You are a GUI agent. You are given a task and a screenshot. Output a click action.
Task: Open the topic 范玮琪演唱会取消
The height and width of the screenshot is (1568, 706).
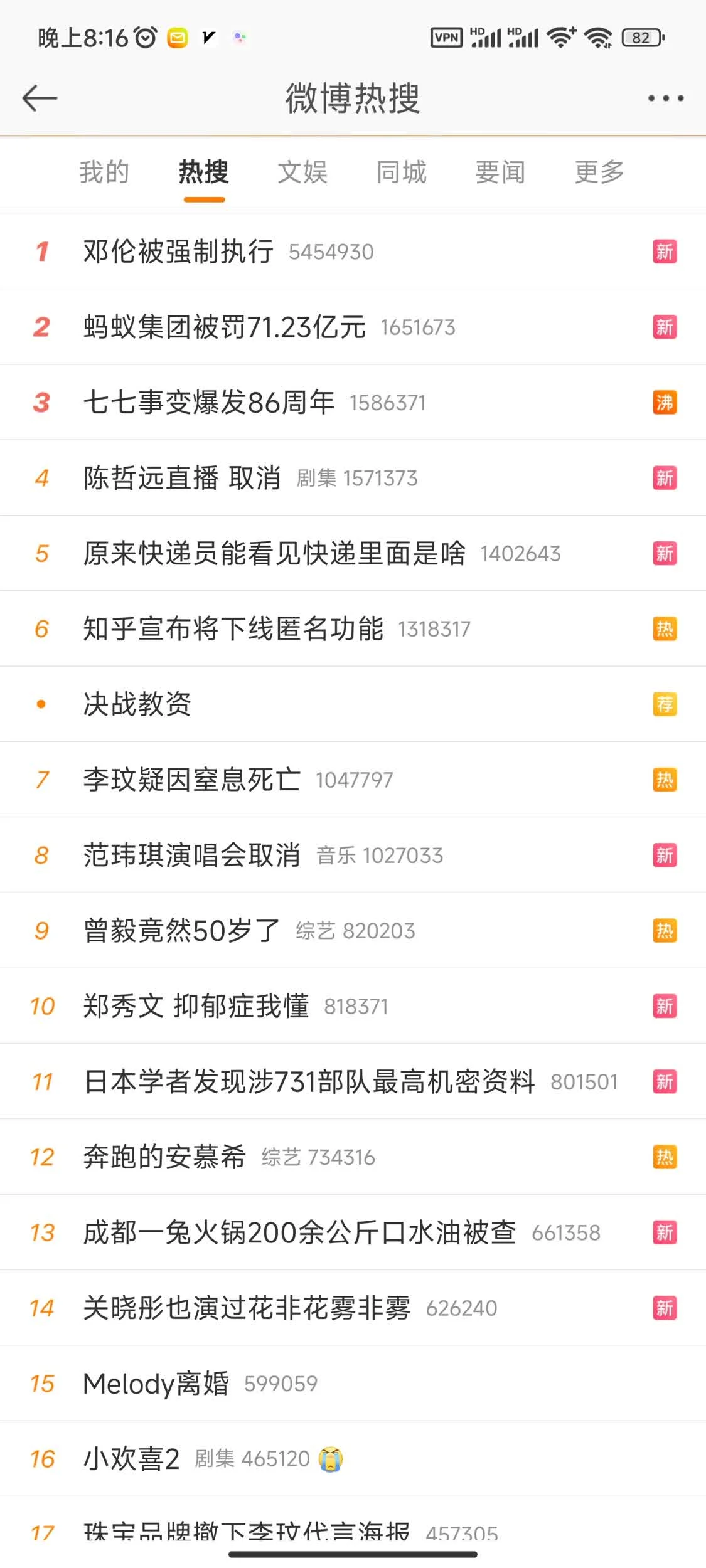point(191,855)
